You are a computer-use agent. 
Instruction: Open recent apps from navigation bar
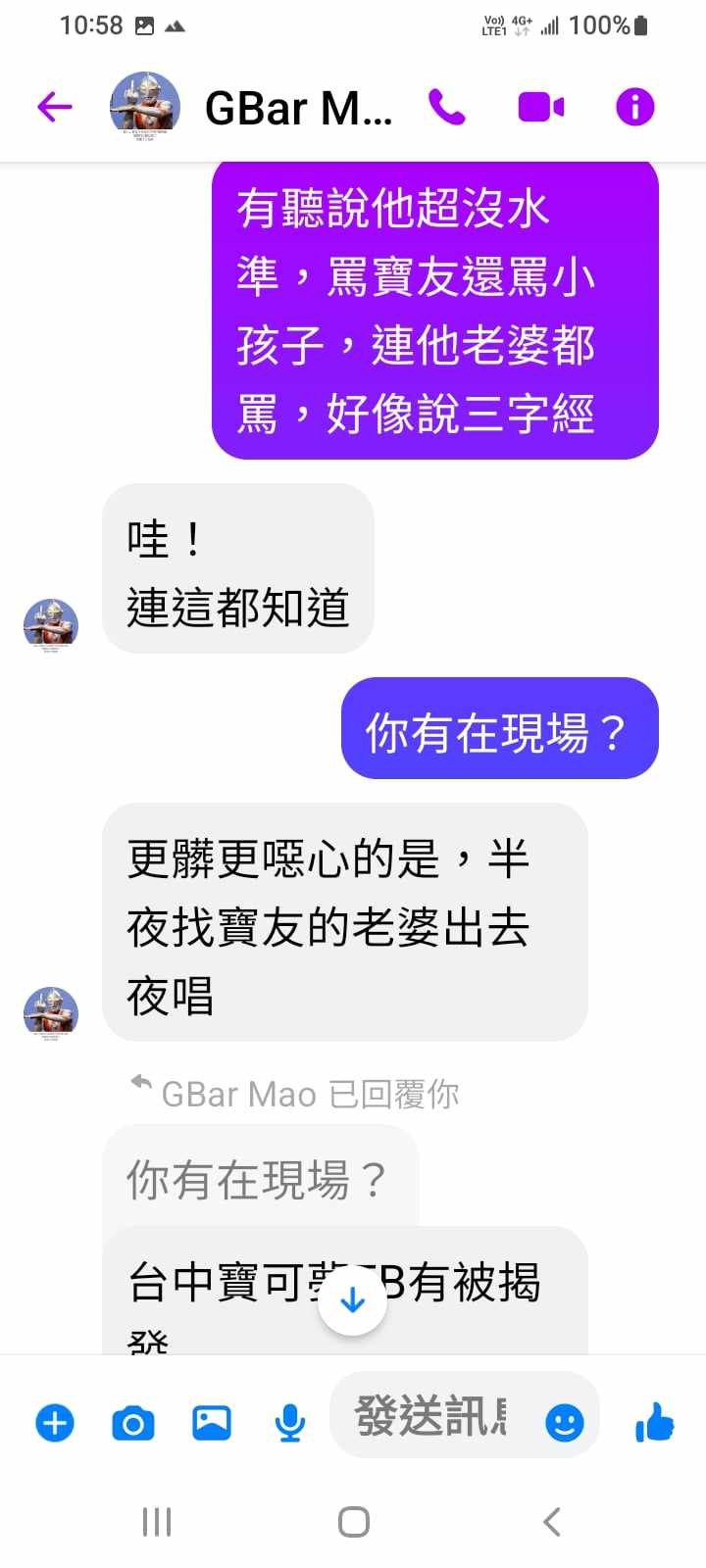pos(157,1522)
